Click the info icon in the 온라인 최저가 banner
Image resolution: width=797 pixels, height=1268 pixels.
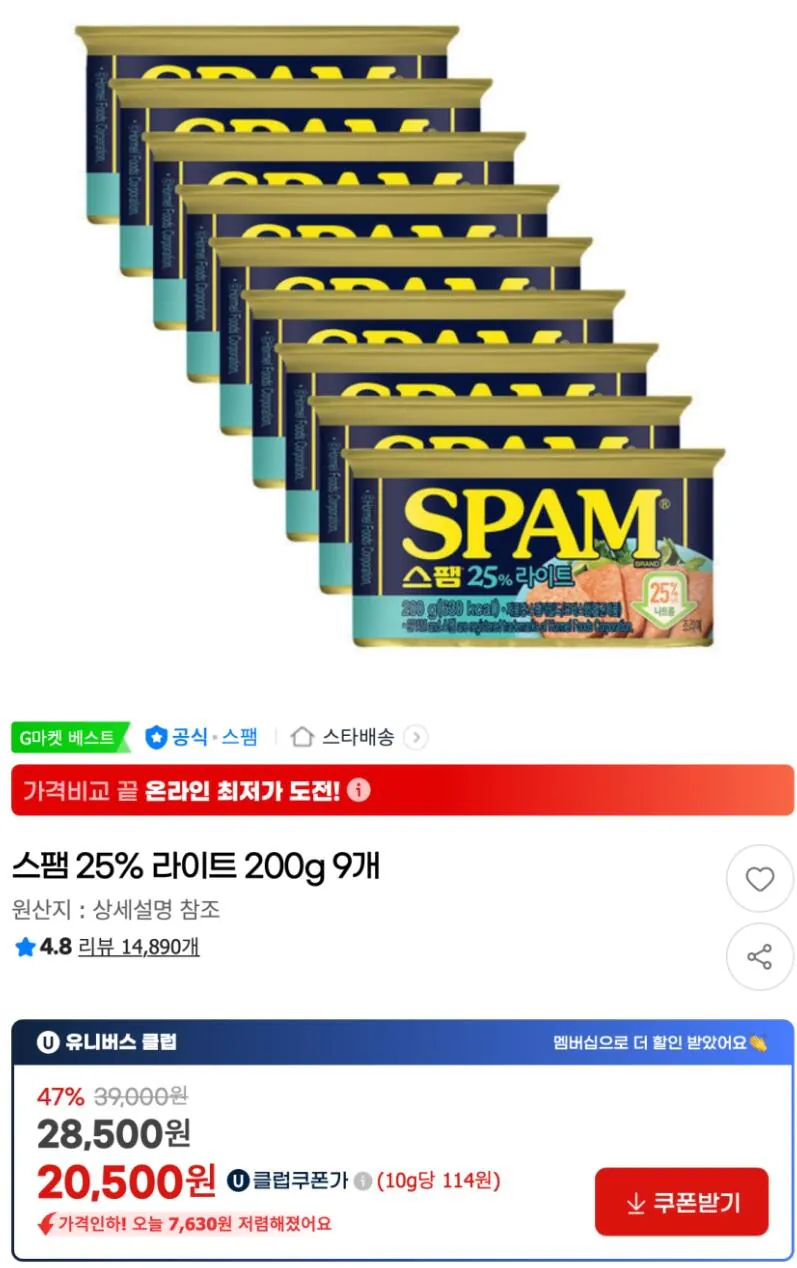coord(358,790)
